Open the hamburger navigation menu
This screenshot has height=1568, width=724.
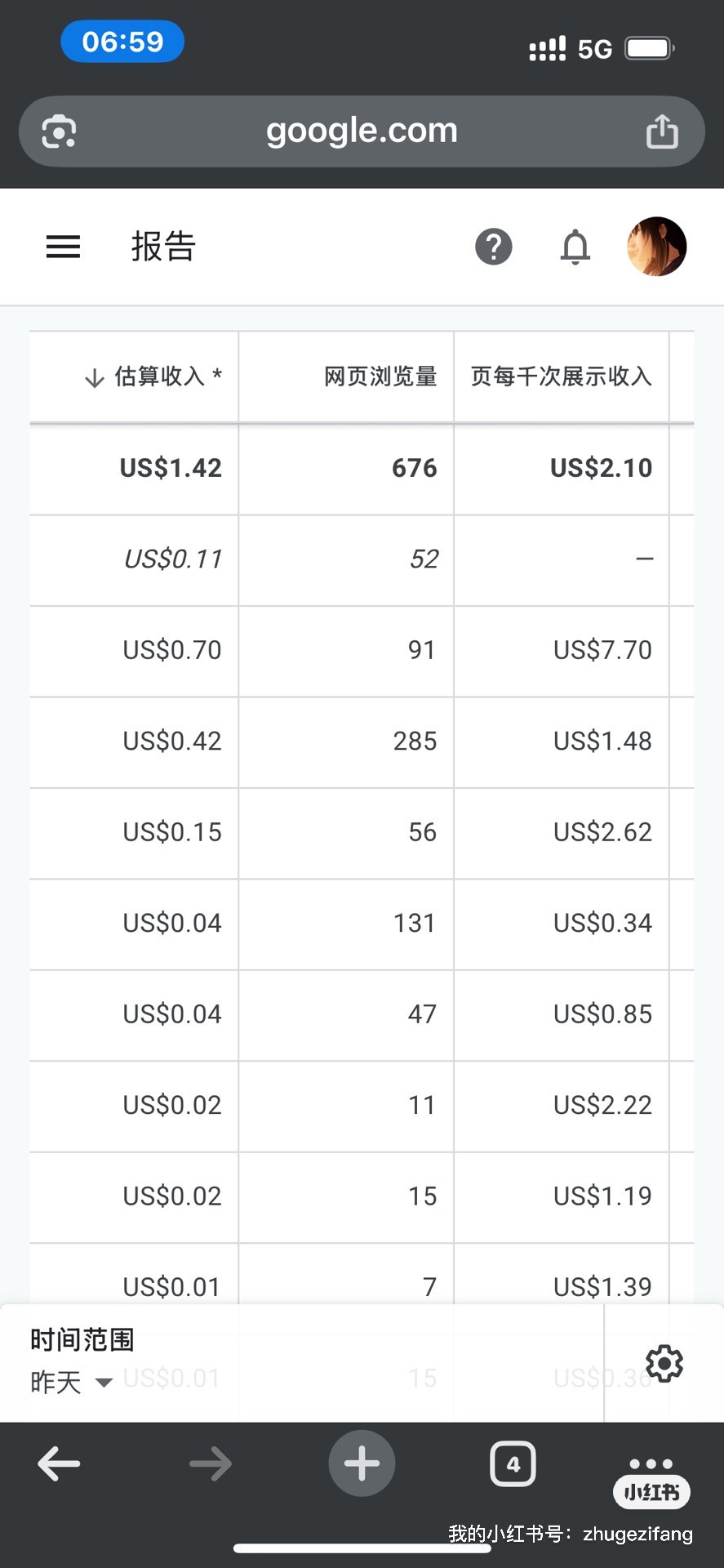click(x=63, y=247)
